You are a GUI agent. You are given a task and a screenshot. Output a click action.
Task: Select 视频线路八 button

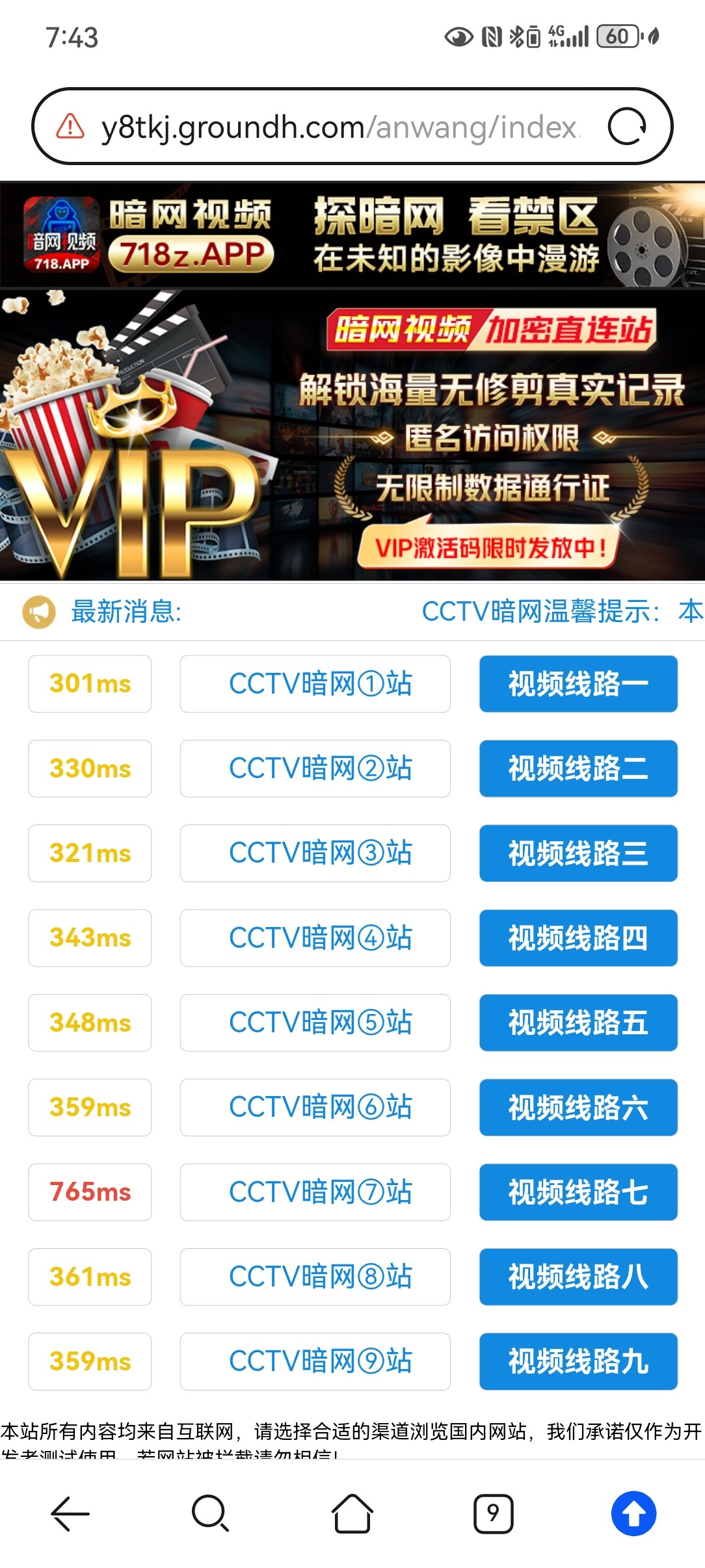tap(578, 1277)
